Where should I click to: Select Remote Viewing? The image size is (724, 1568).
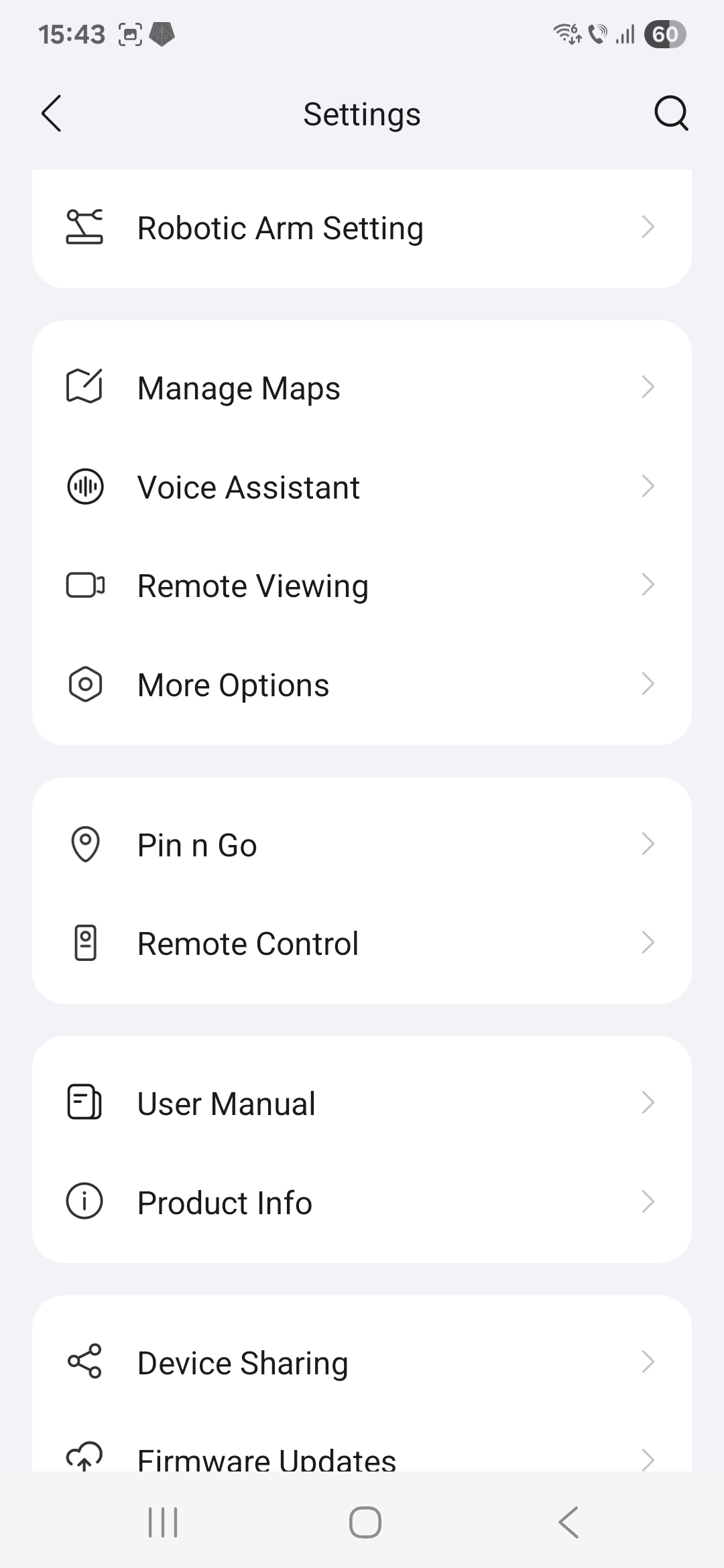click(362, 585)
